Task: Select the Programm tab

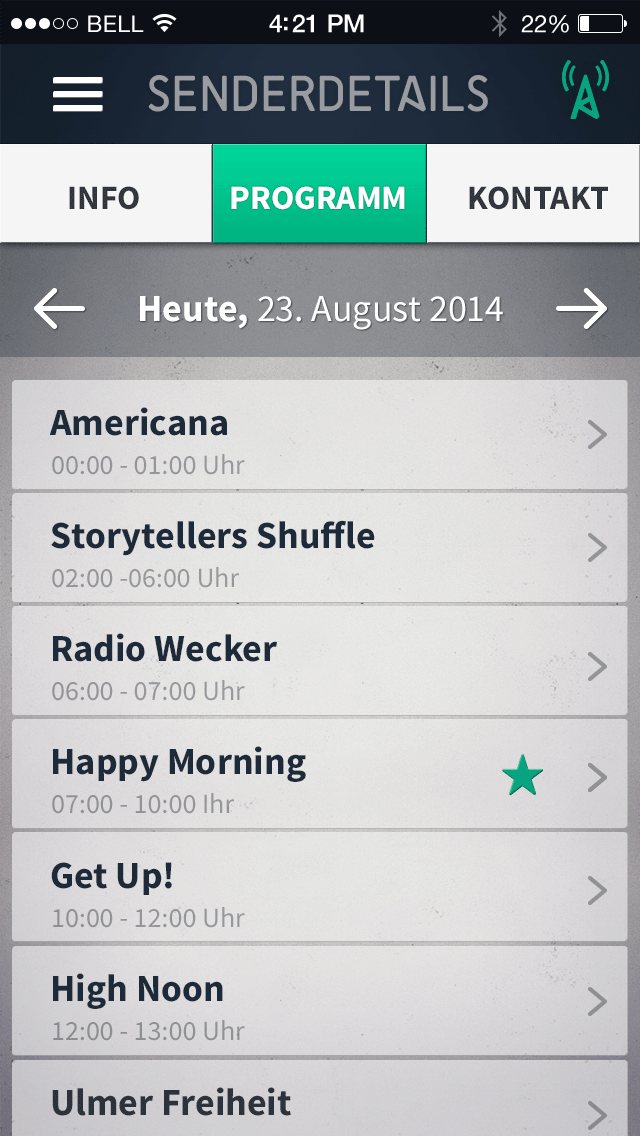Action: pyautogui.click(x=318, y=197)
